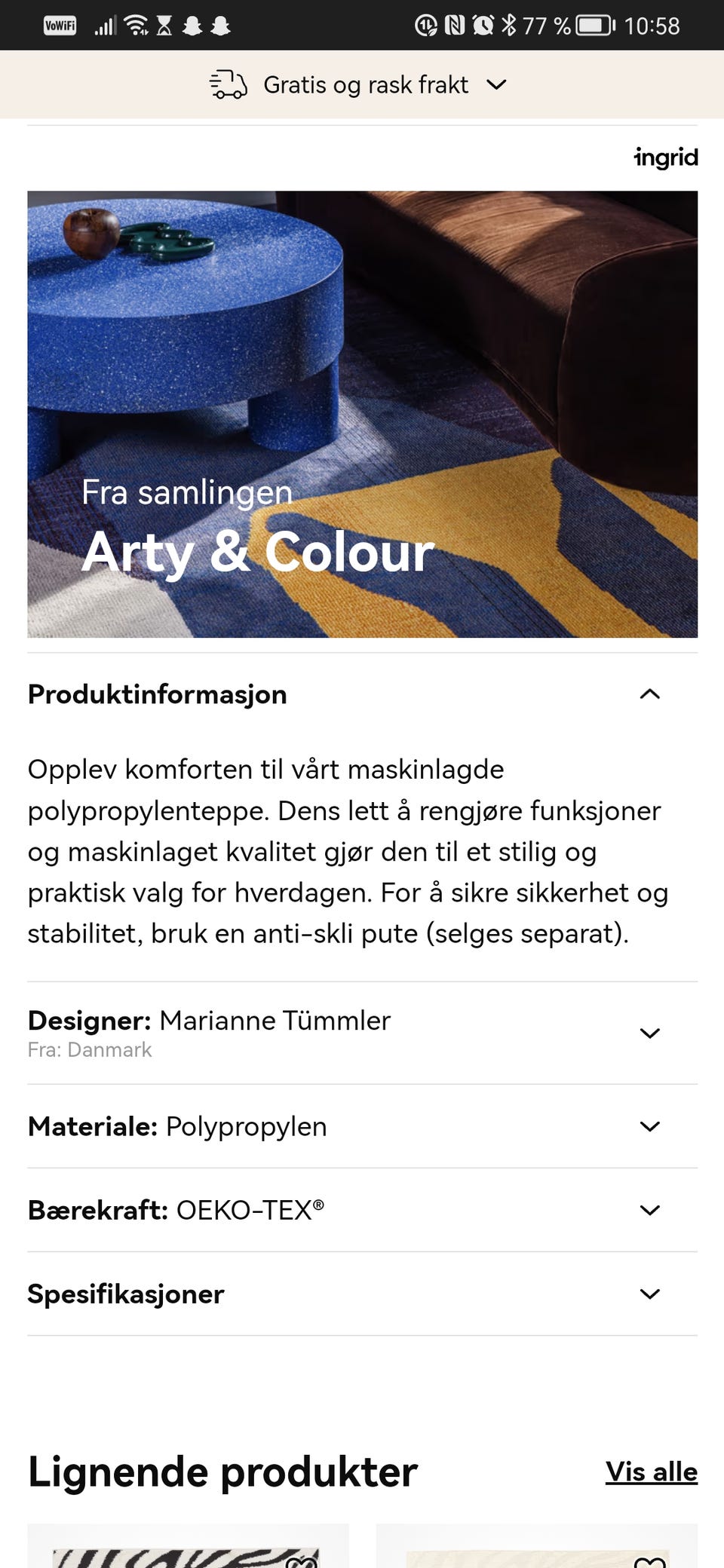
Task: Expand the Designer Marianne Tümmler details
Action: pyautogui.click(x=650, y=1034)
